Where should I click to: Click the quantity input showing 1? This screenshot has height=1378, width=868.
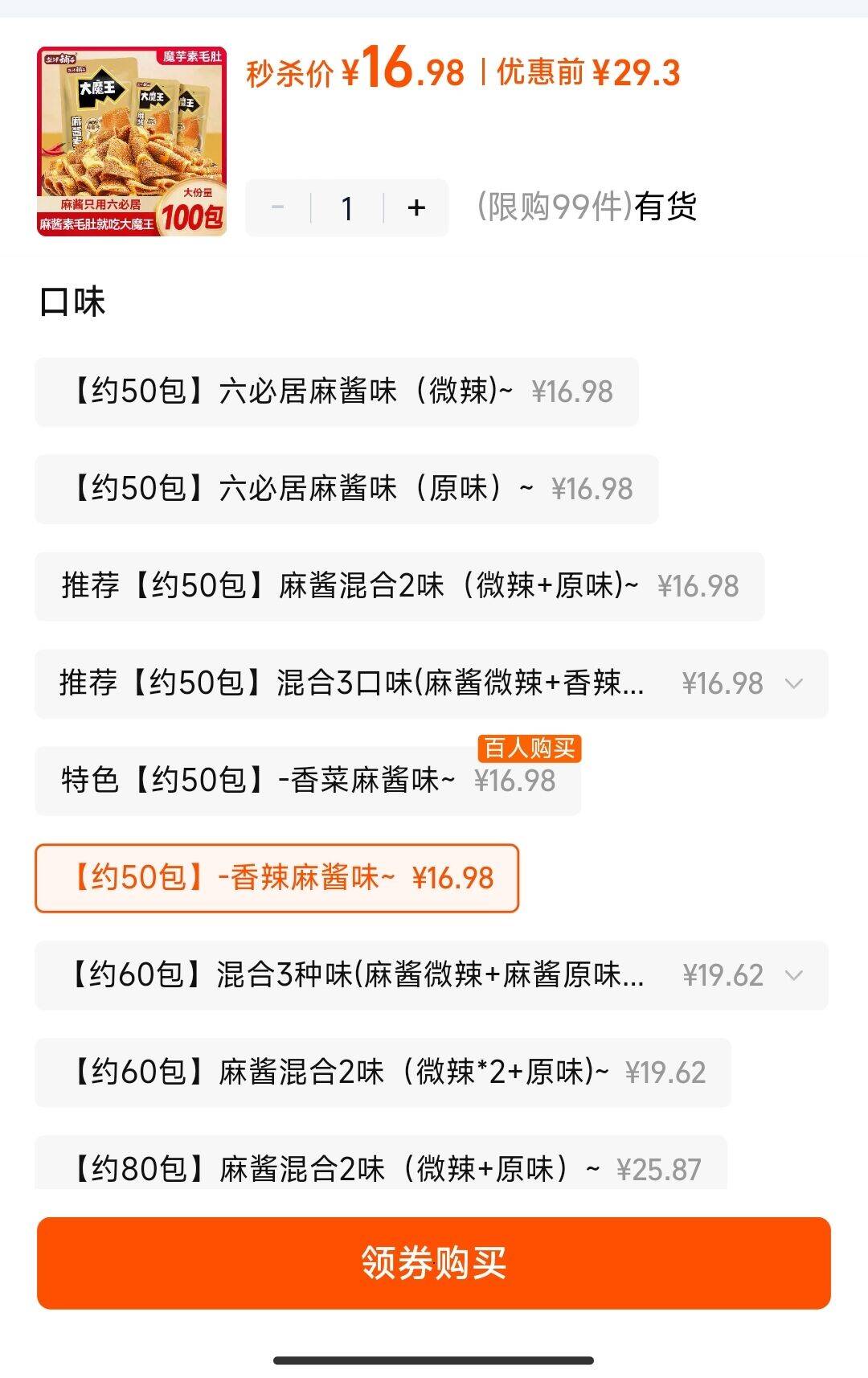coord(347,207)
